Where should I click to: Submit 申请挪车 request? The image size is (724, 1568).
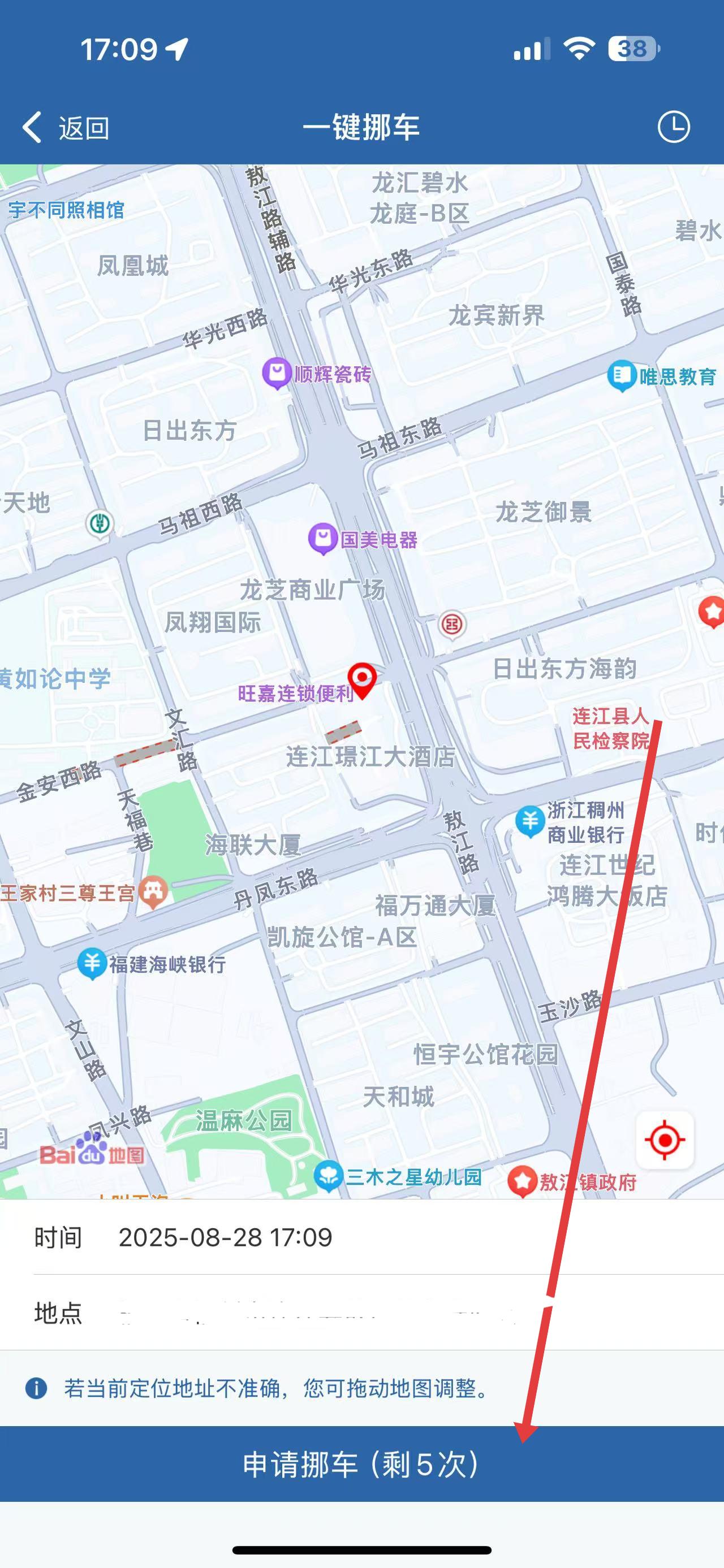(361, 1464)
